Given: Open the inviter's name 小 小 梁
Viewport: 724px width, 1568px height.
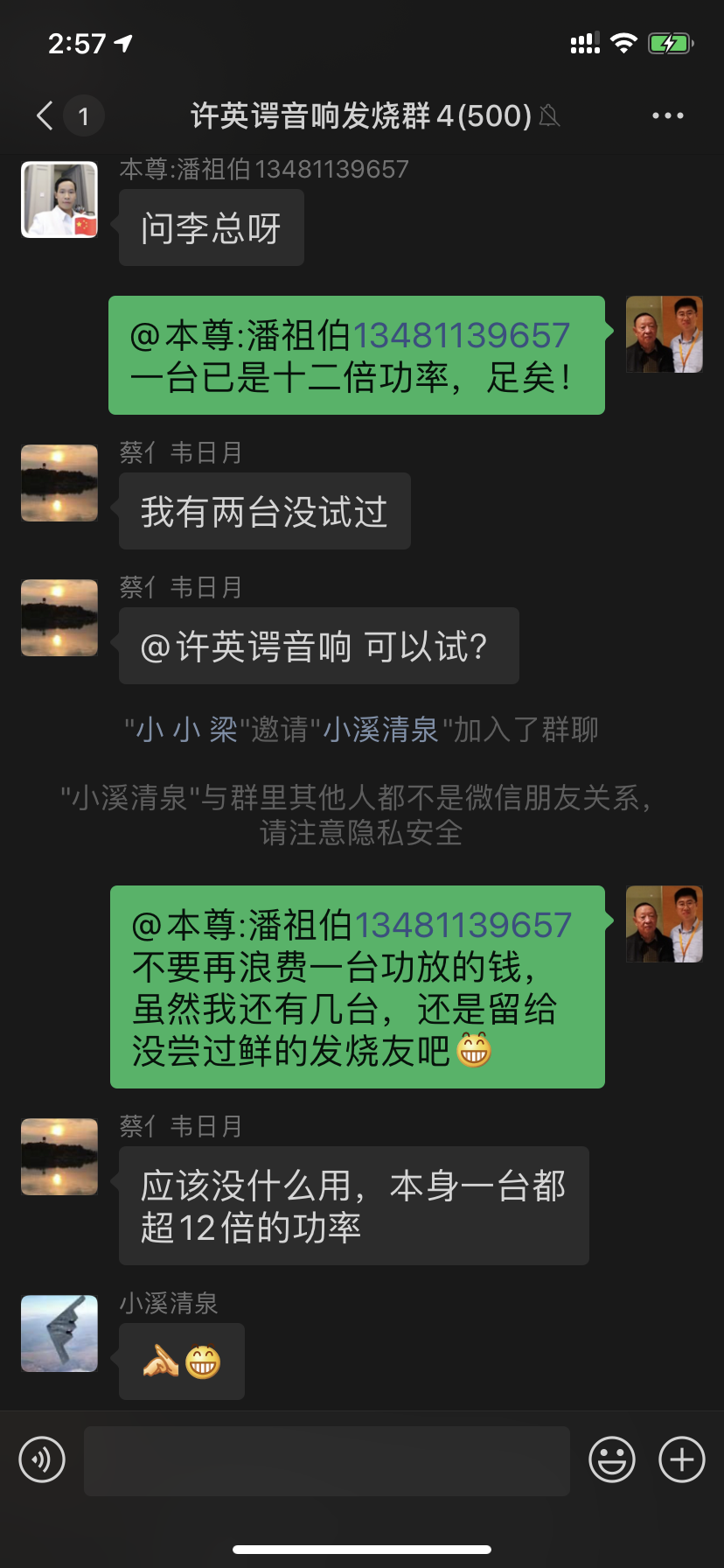Looking at the screenshot, I should [x=186, y=729].
